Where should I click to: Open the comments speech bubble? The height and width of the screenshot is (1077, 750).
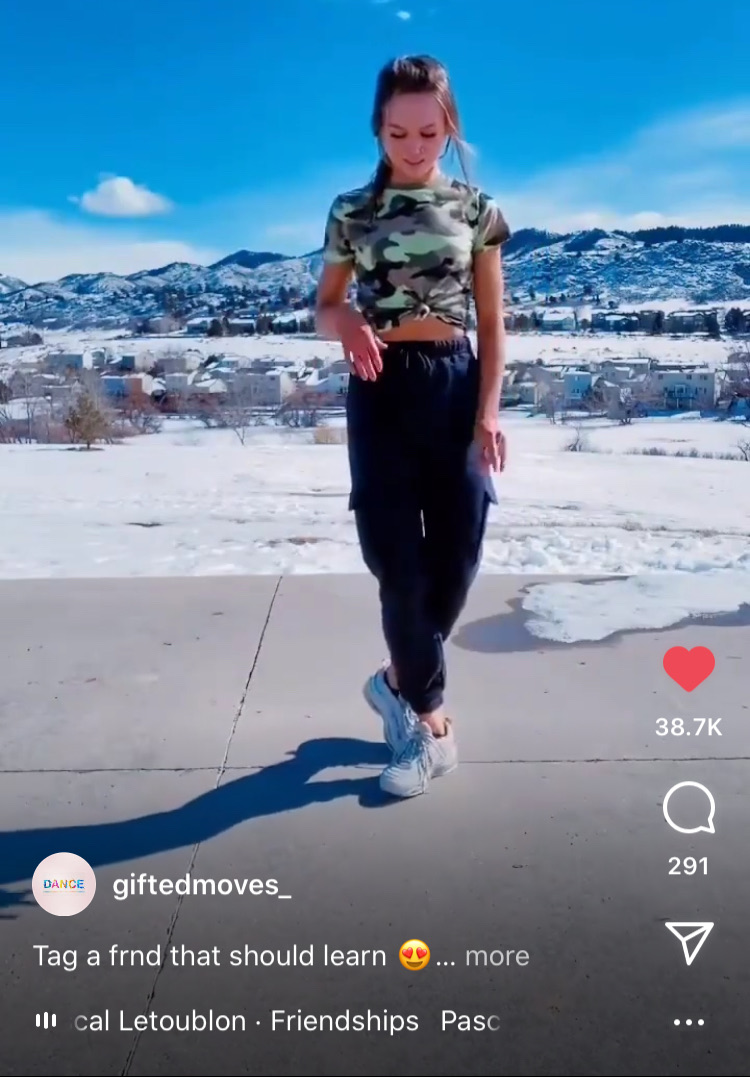pyautogui.click(x=689, y=808)
